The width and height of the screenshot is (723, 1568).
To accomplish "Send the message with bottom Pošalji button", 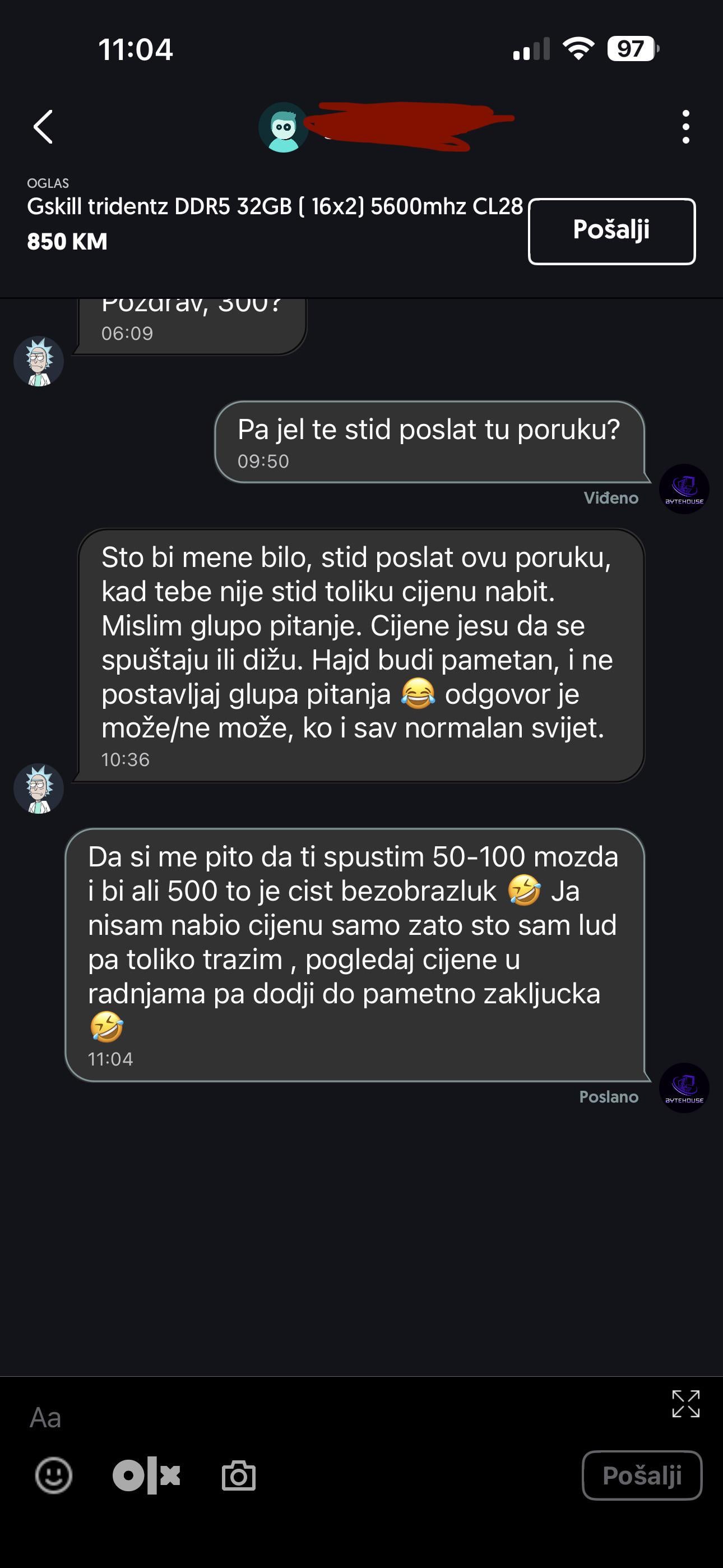I will click(641, 1475).
